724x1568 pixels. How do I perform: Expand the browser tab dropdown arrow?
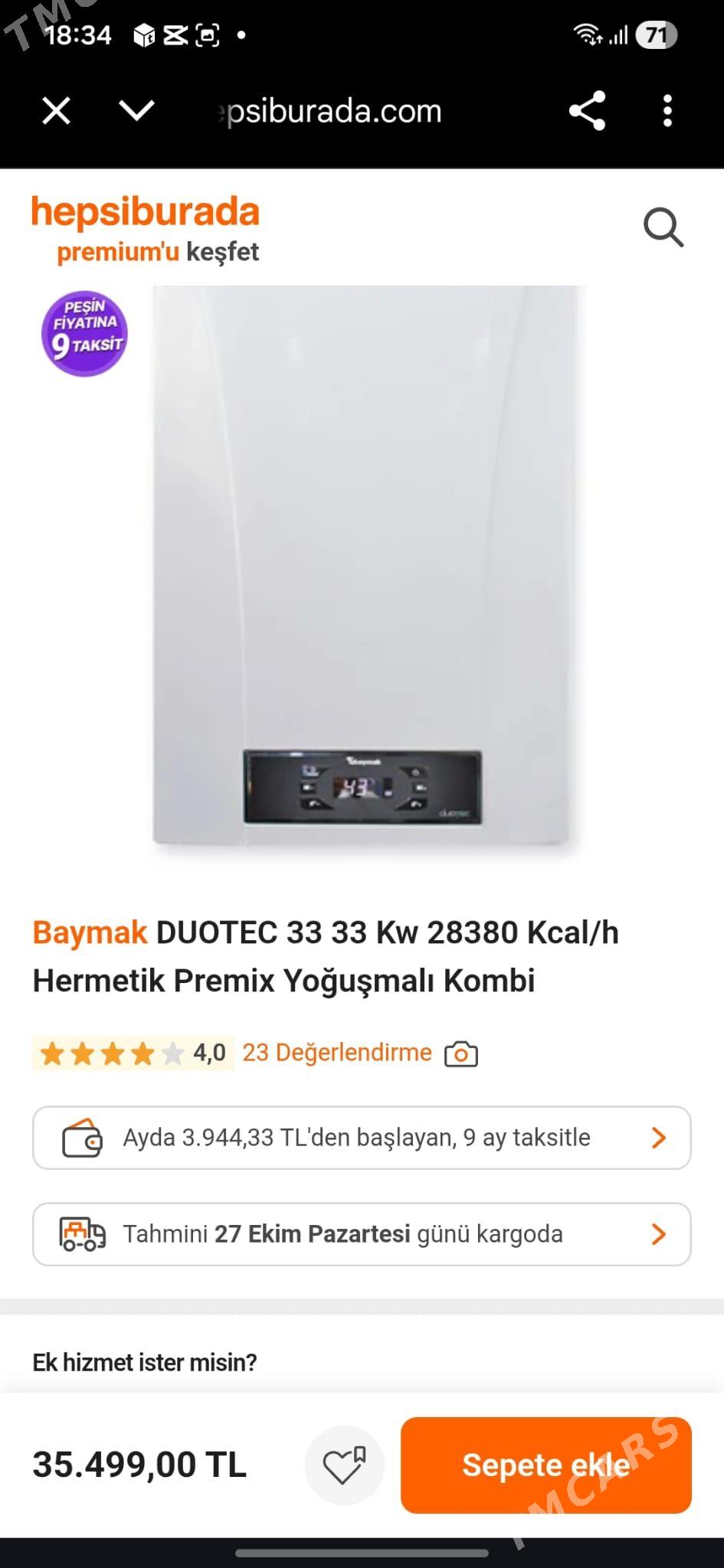coord(137,111)
